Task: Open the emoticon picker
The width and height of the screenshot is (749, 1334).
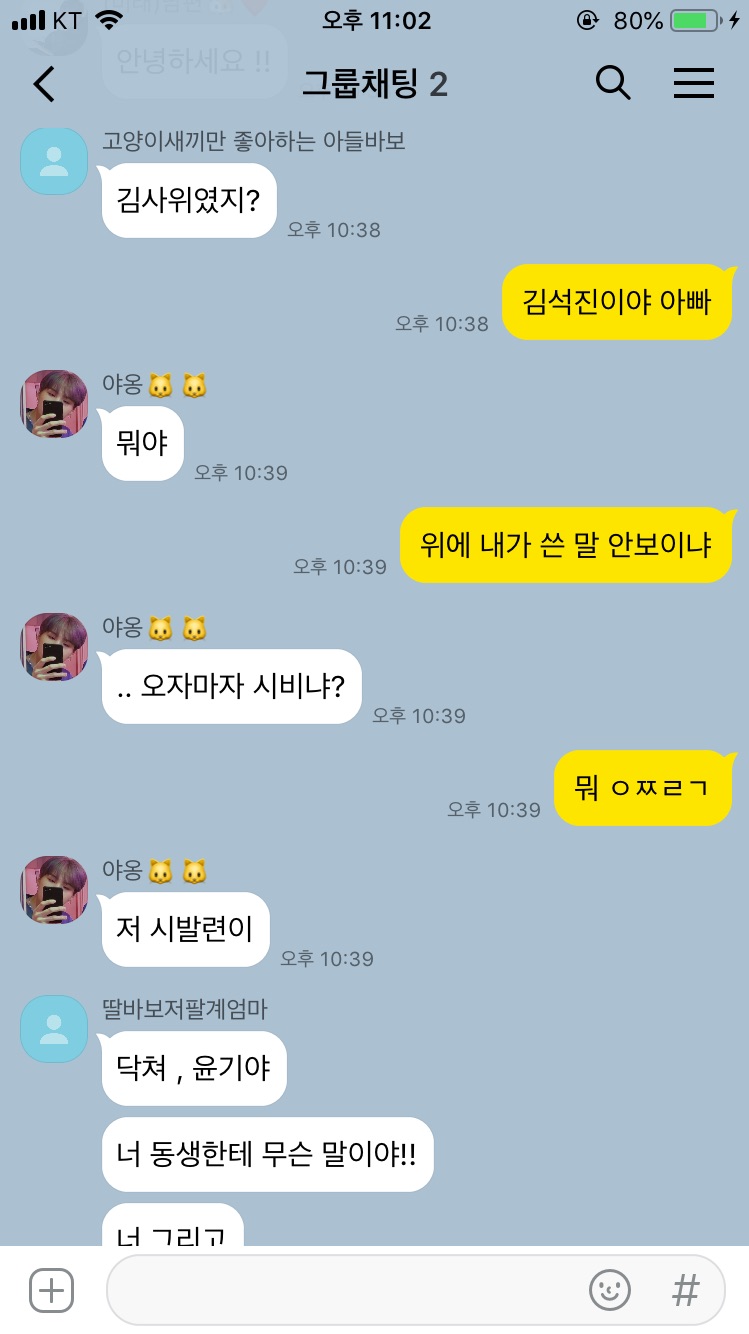Action: pos(609,1290)
